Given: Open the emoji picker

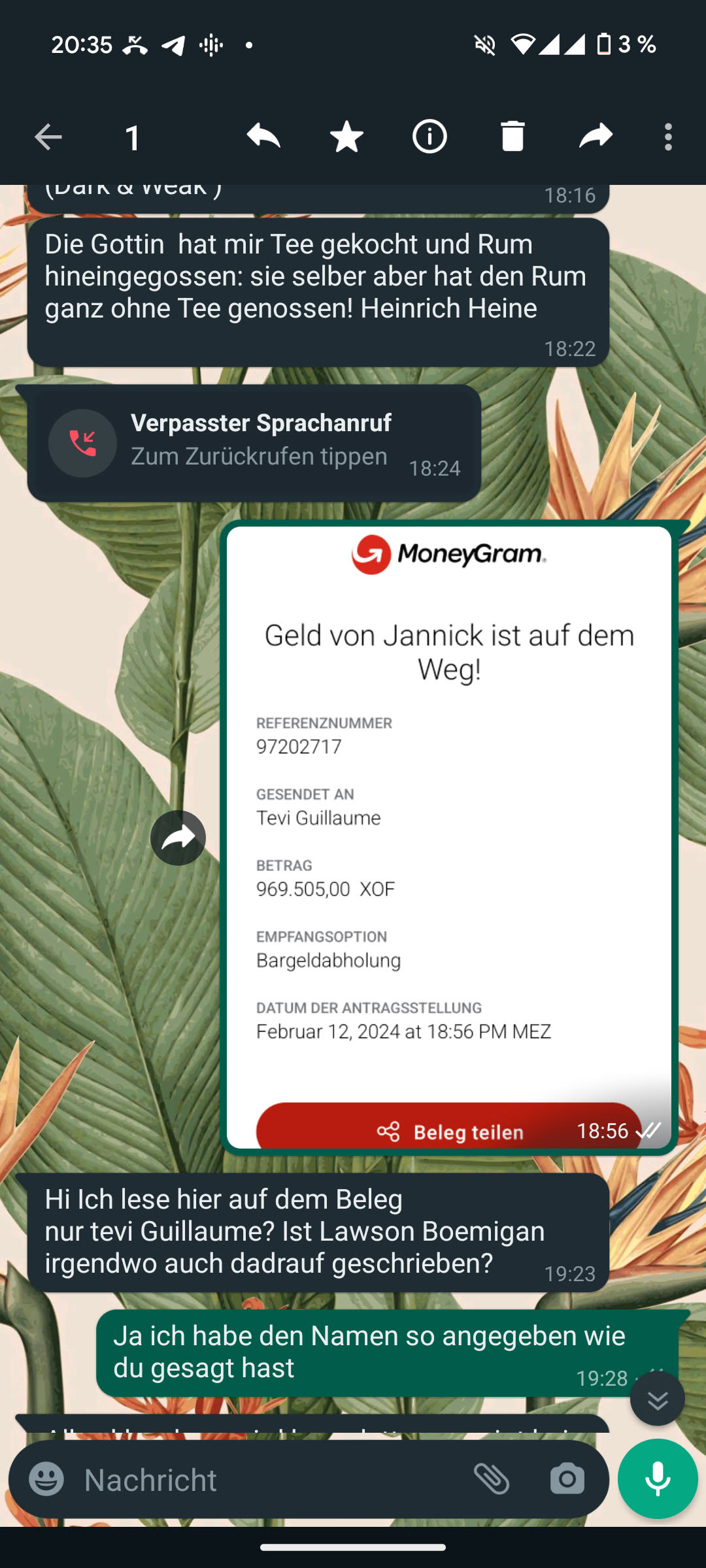Looking at the screenshot, I should point(47,1479).
